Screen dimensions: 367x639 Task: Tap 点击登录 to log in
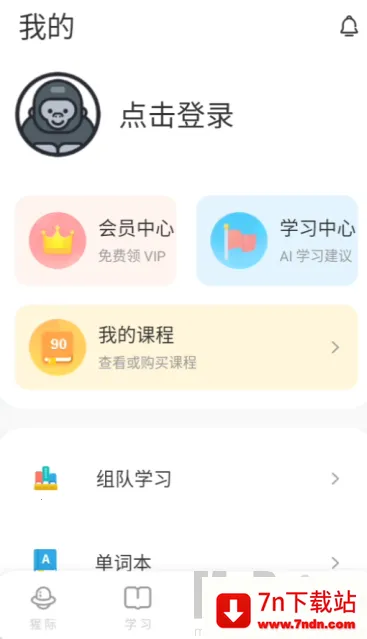[177, 115]
